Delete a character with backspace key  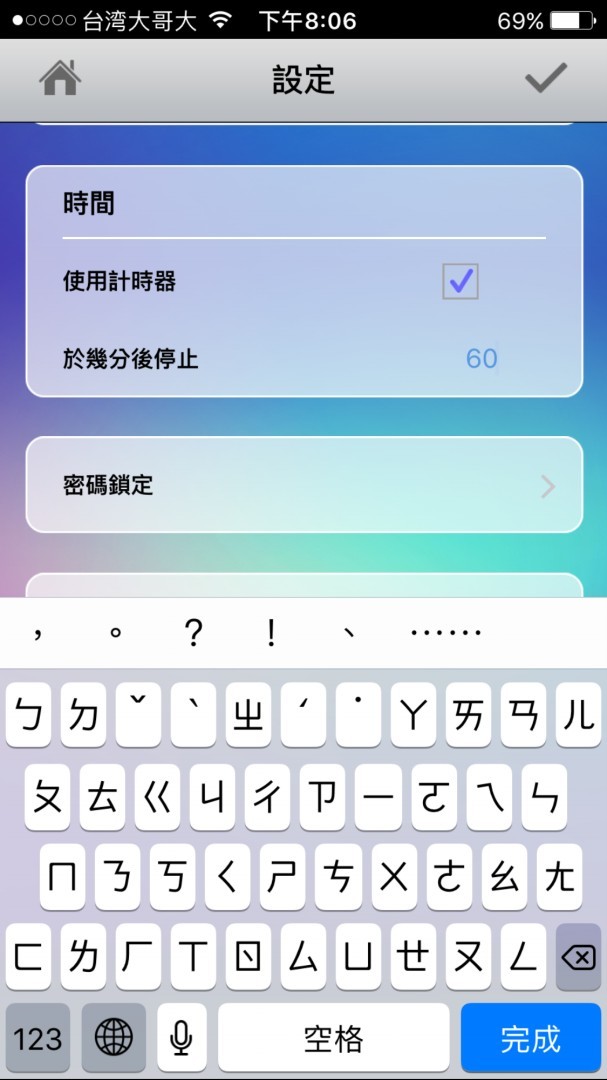tap(578, 957)
